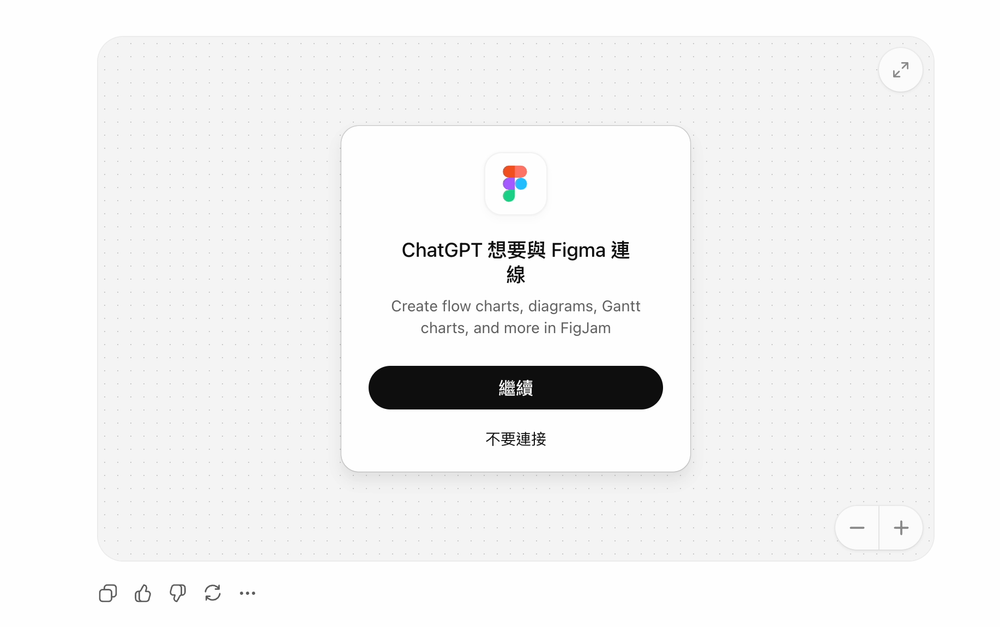Open the more options menu
Screen dimensions: 1000x627
(x=247, y=593)
